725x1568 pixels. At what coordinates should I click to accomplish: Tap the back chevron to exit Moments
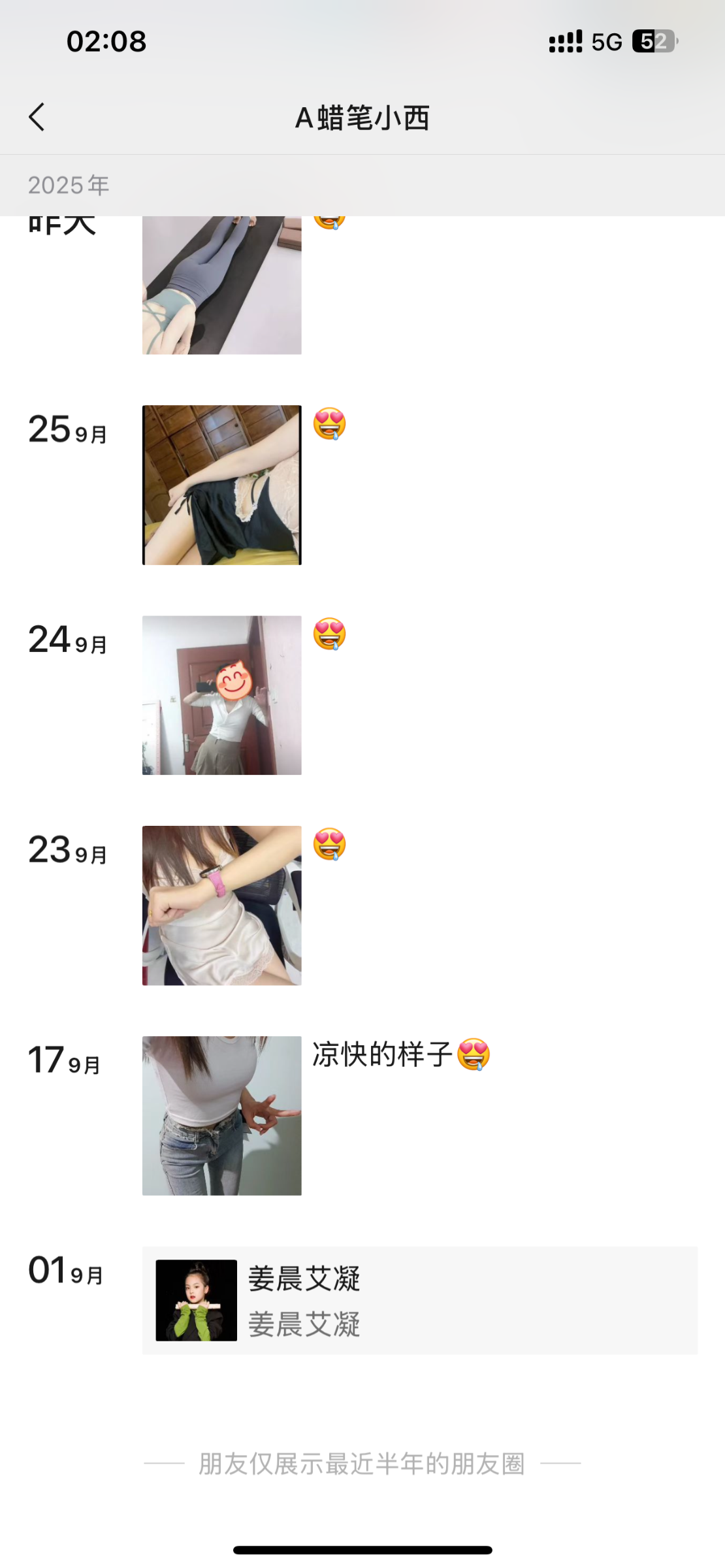click(x=37, y=118)
